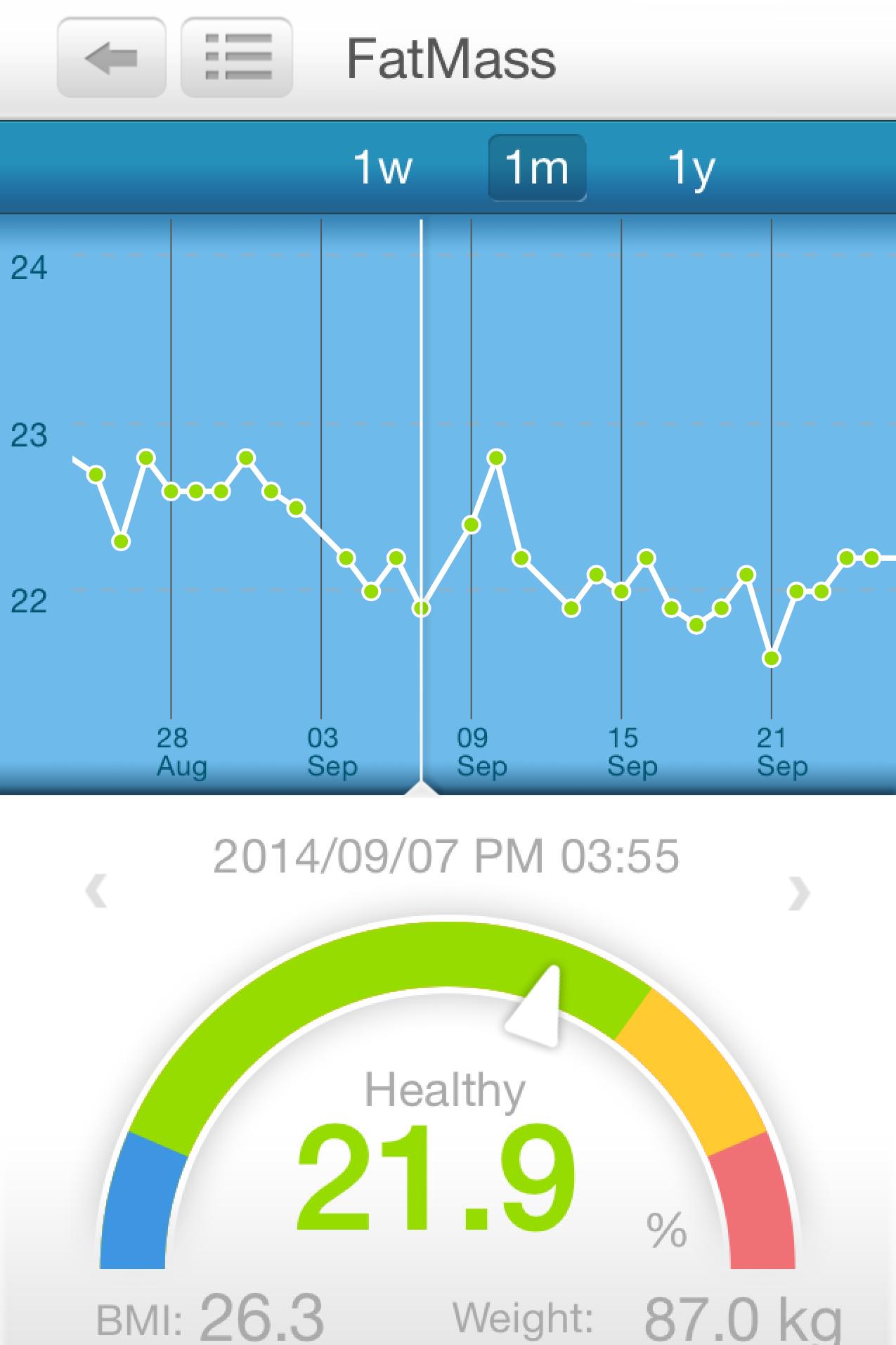Screen dimensions: 896x1345
Task: Show the next measurement with right chevron
Action: [799, 893]
